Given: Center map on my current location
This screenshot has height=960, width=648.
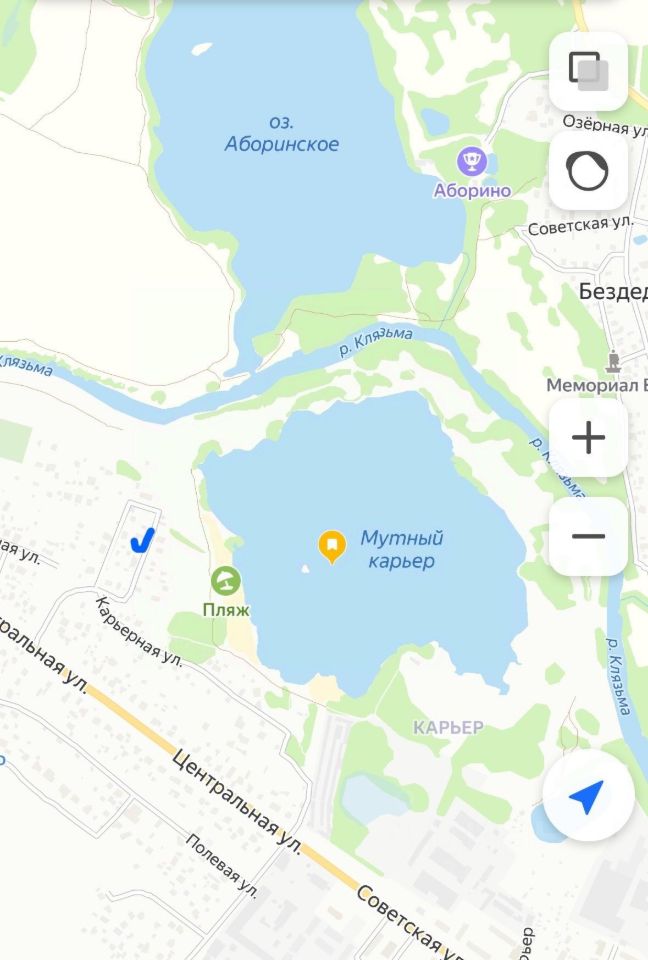Looking at the screenshot, I should point(588,797).
